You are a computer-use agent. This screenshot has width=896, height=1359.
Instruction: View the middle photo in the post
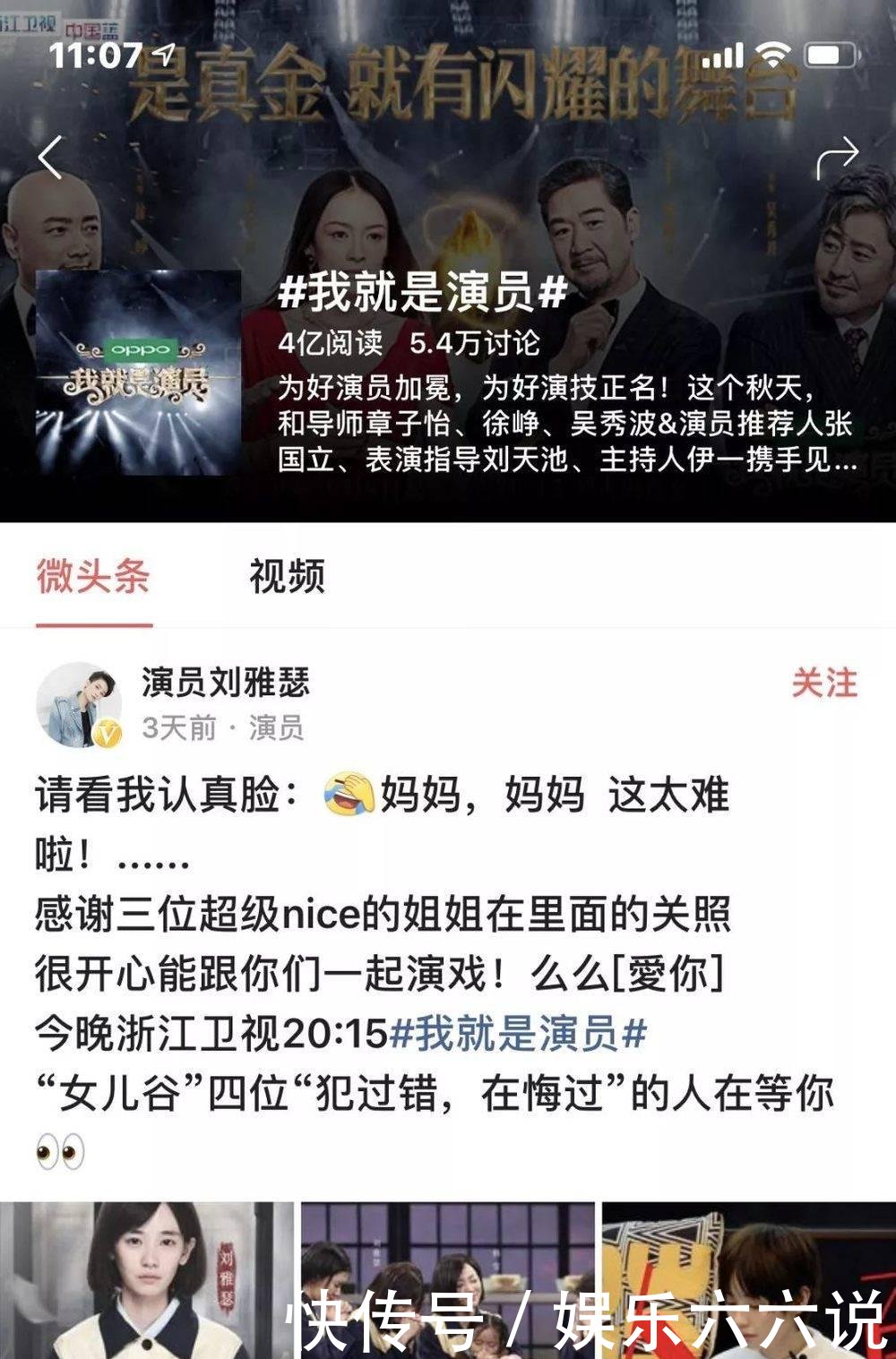click(447, 1280)
